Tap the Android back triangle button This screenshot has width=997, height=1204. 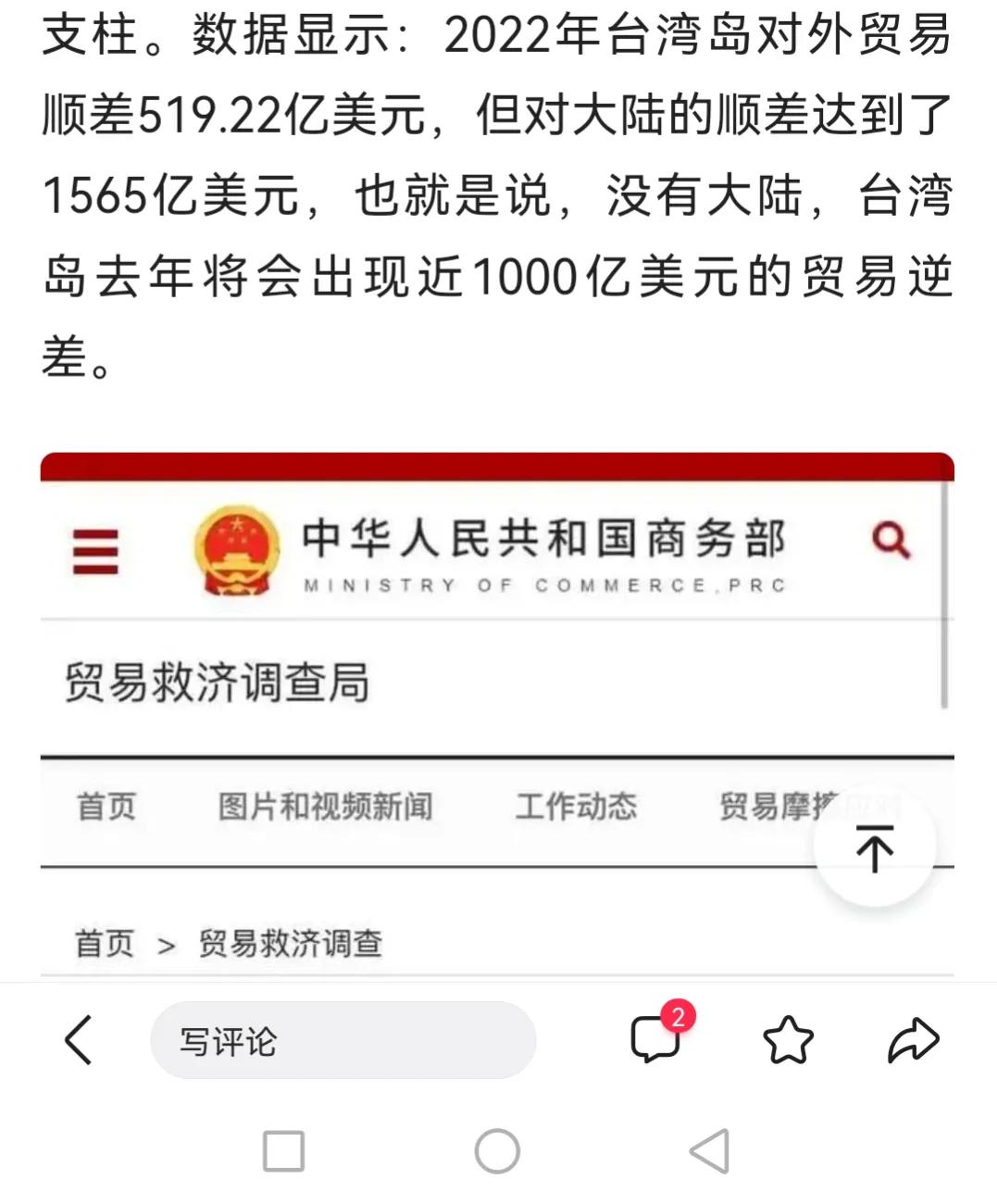(x=706, y=1151)
